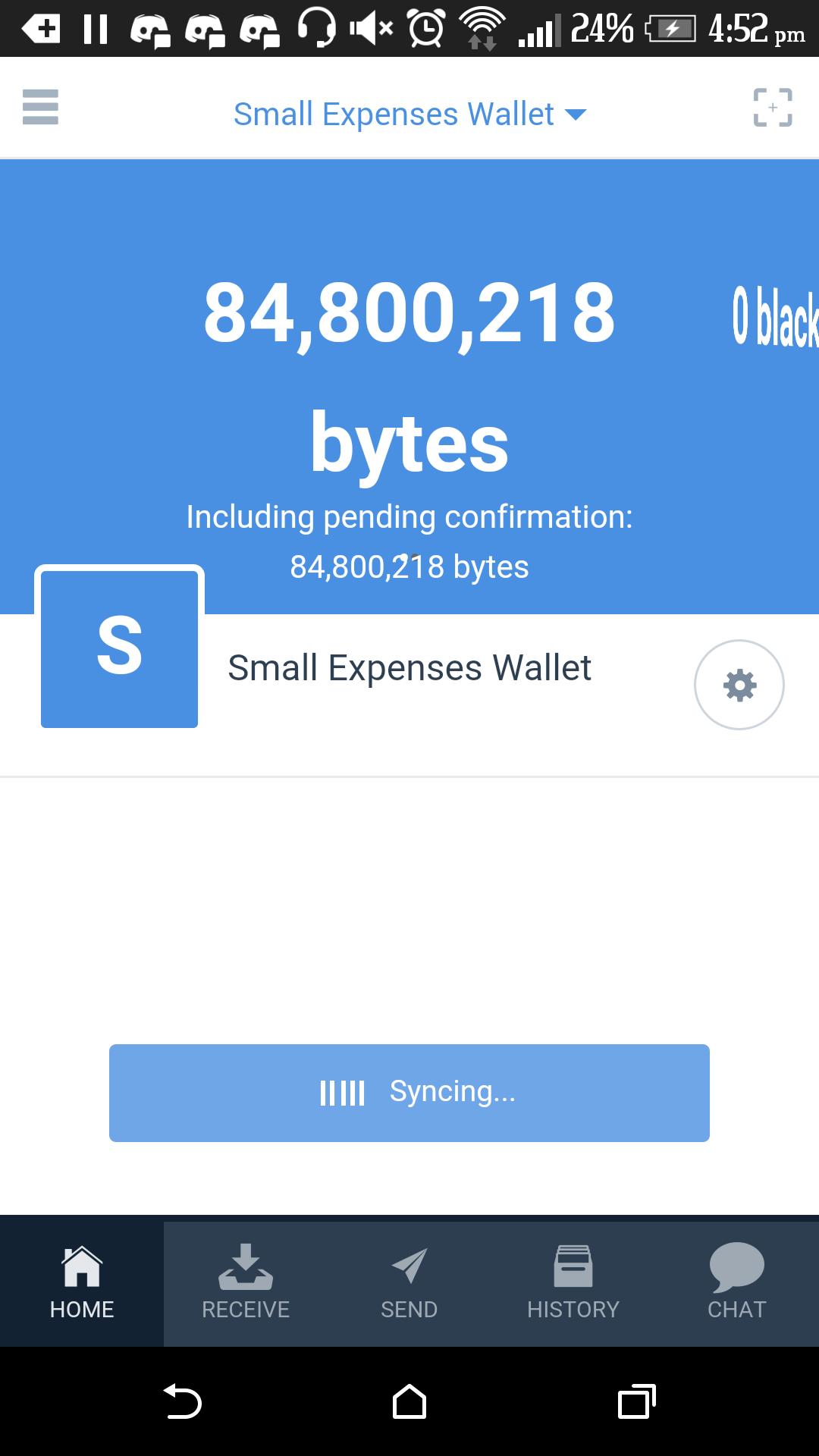Switch to the Home tab
The image size is (819, 1456).
(x=82, y=1283)
